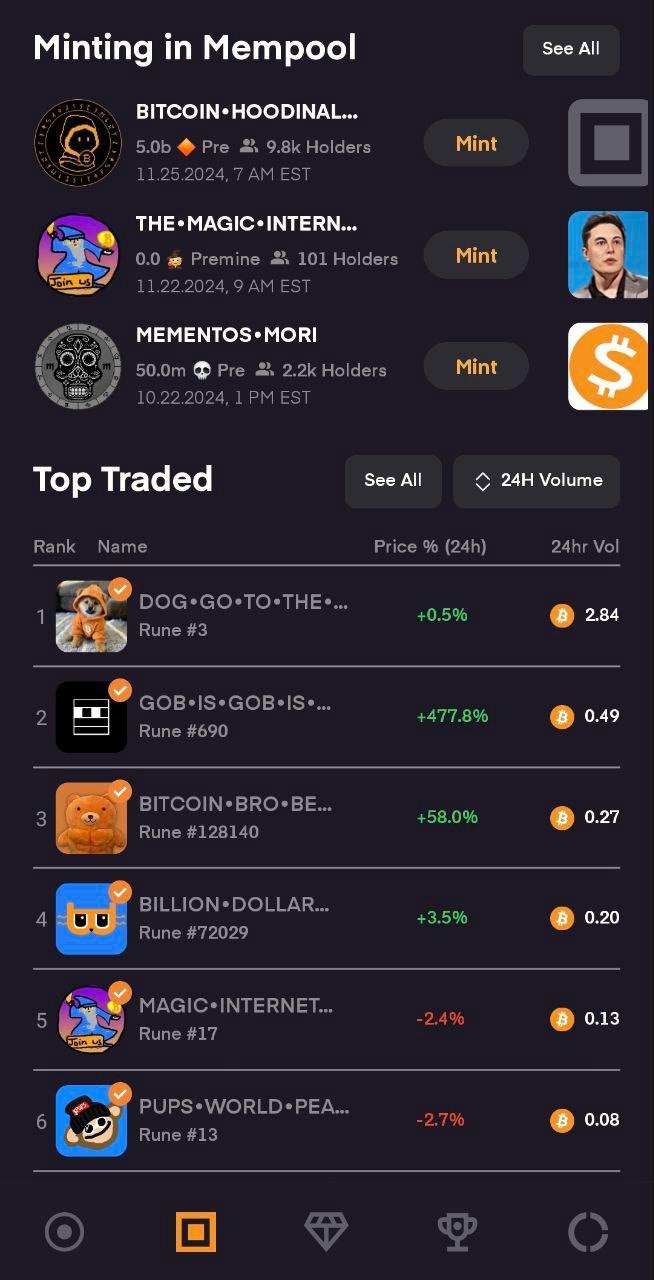Viewport: 654px width, 1280px height.
Task: Open the Elon Musk photo tile
Action: [608, 255]
